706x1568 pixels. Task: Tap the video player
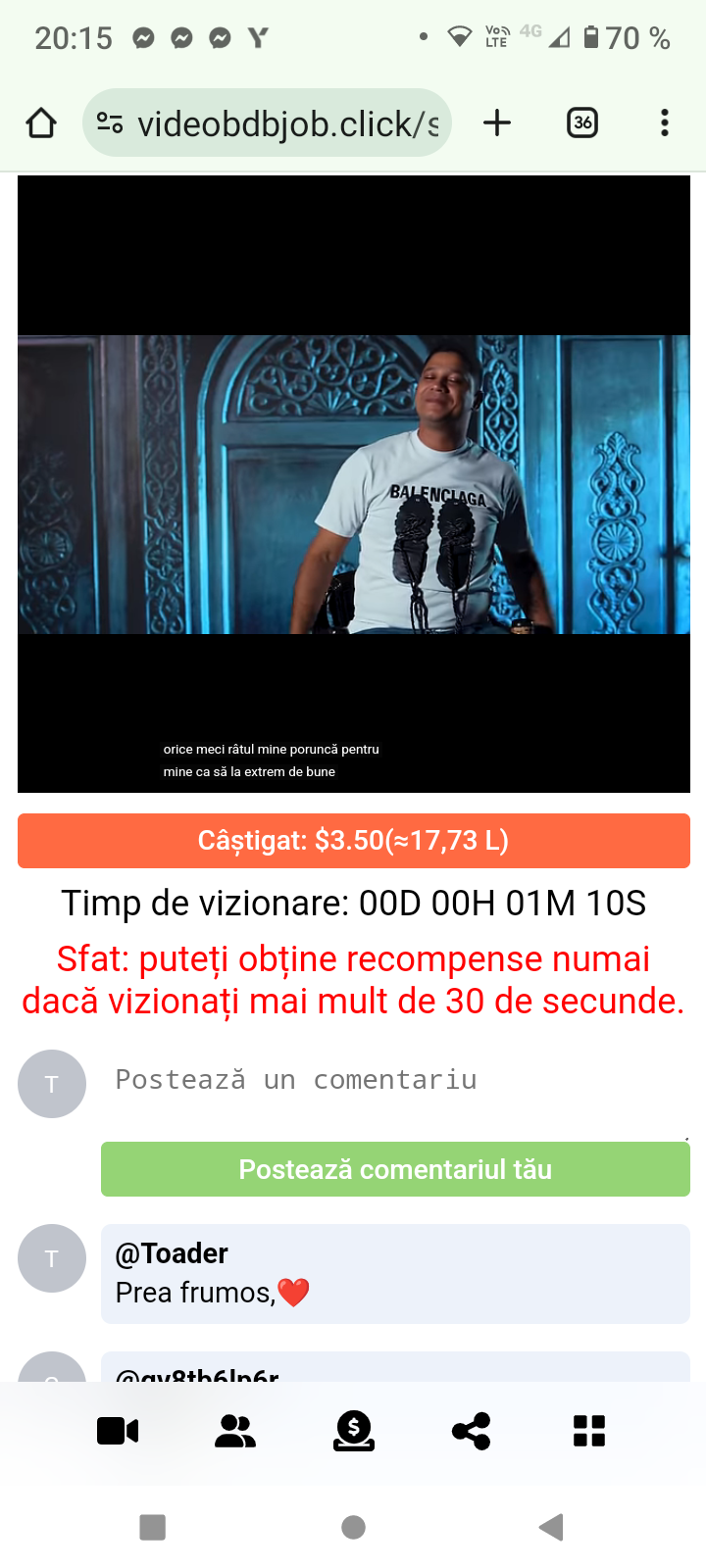coord(353,484)
